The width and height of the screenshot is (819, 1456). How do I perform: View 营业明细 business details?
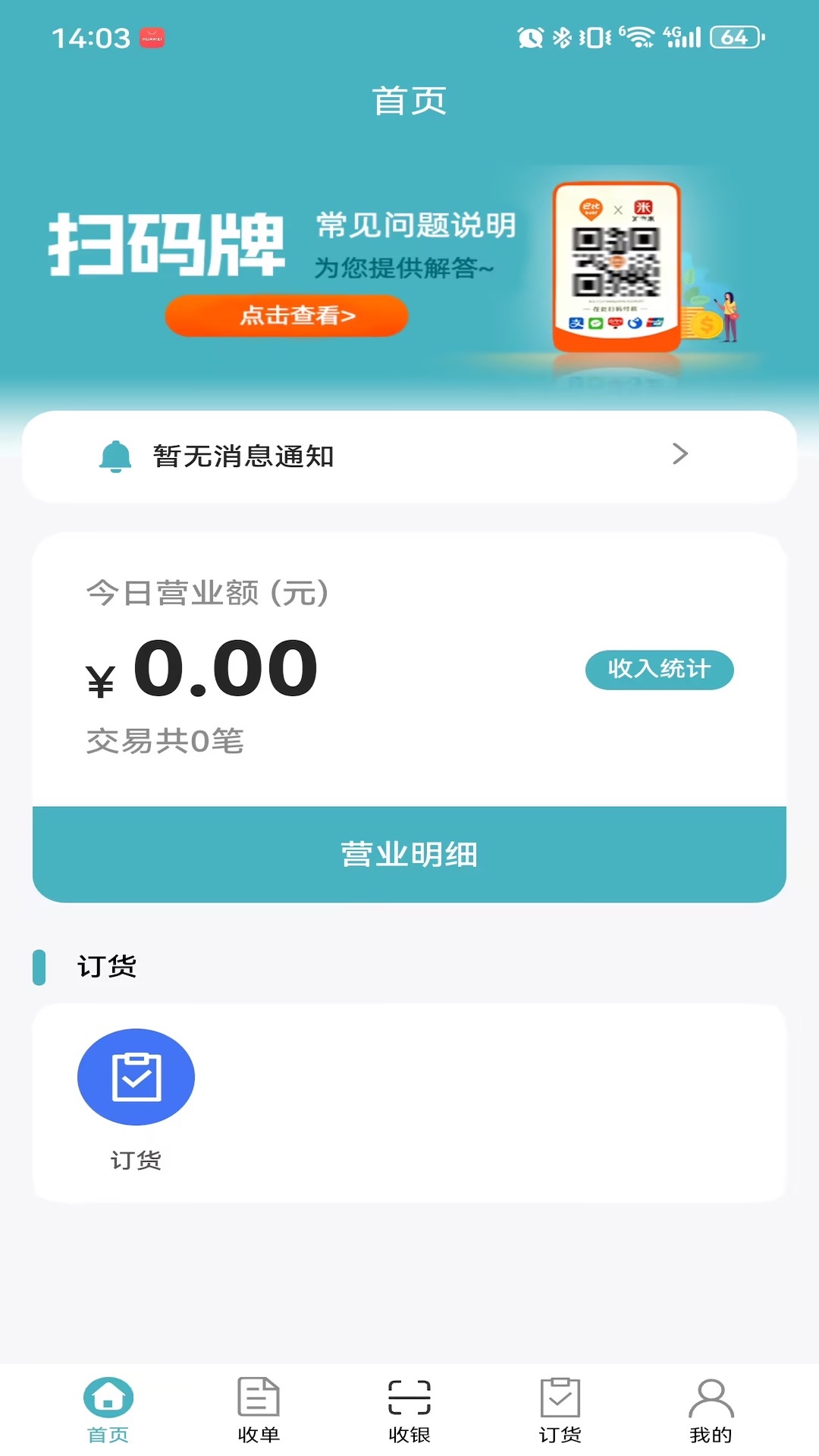tap(409, 853)
